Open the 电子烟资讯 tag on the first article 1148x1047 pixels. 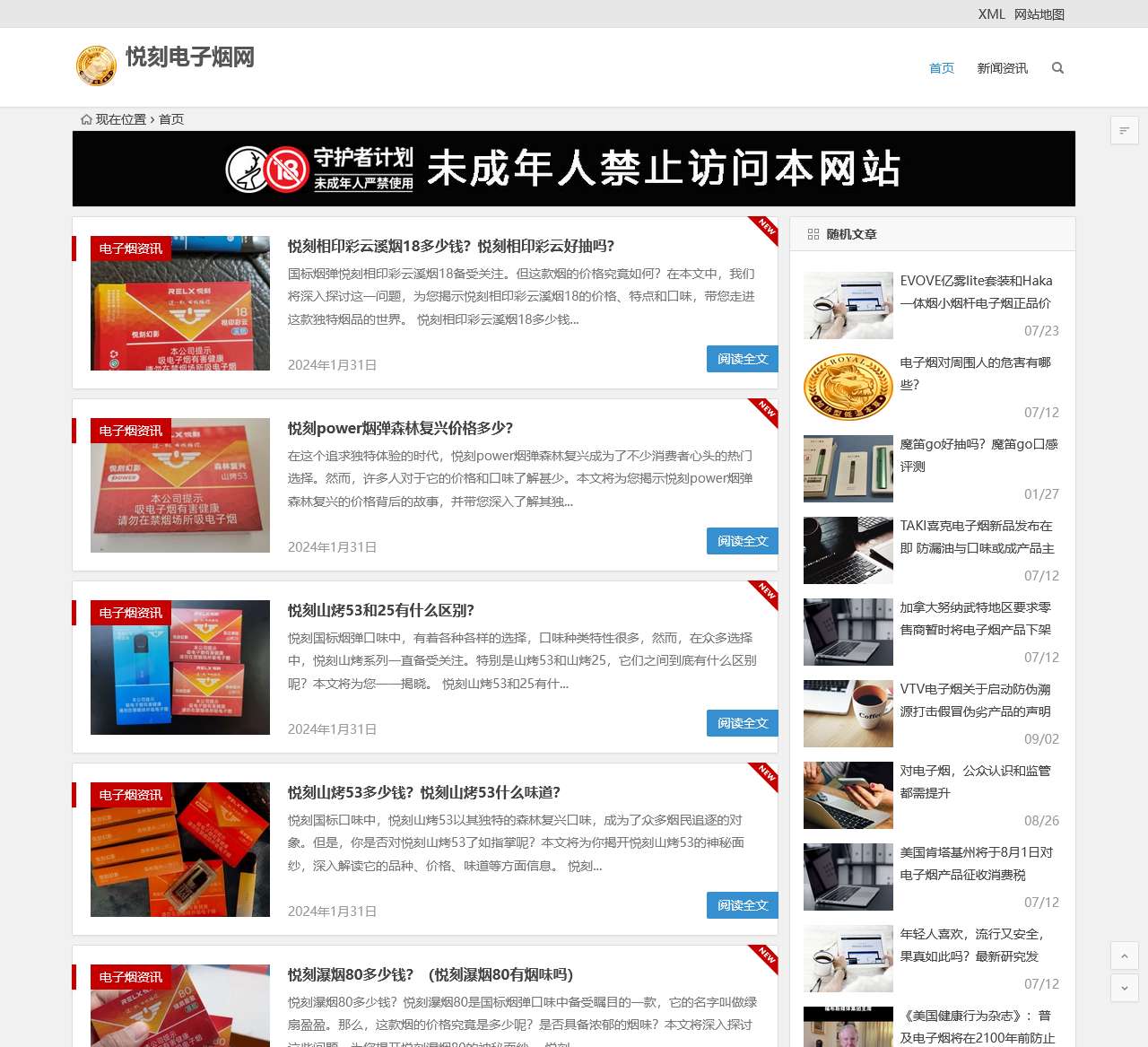click(130, 249)
